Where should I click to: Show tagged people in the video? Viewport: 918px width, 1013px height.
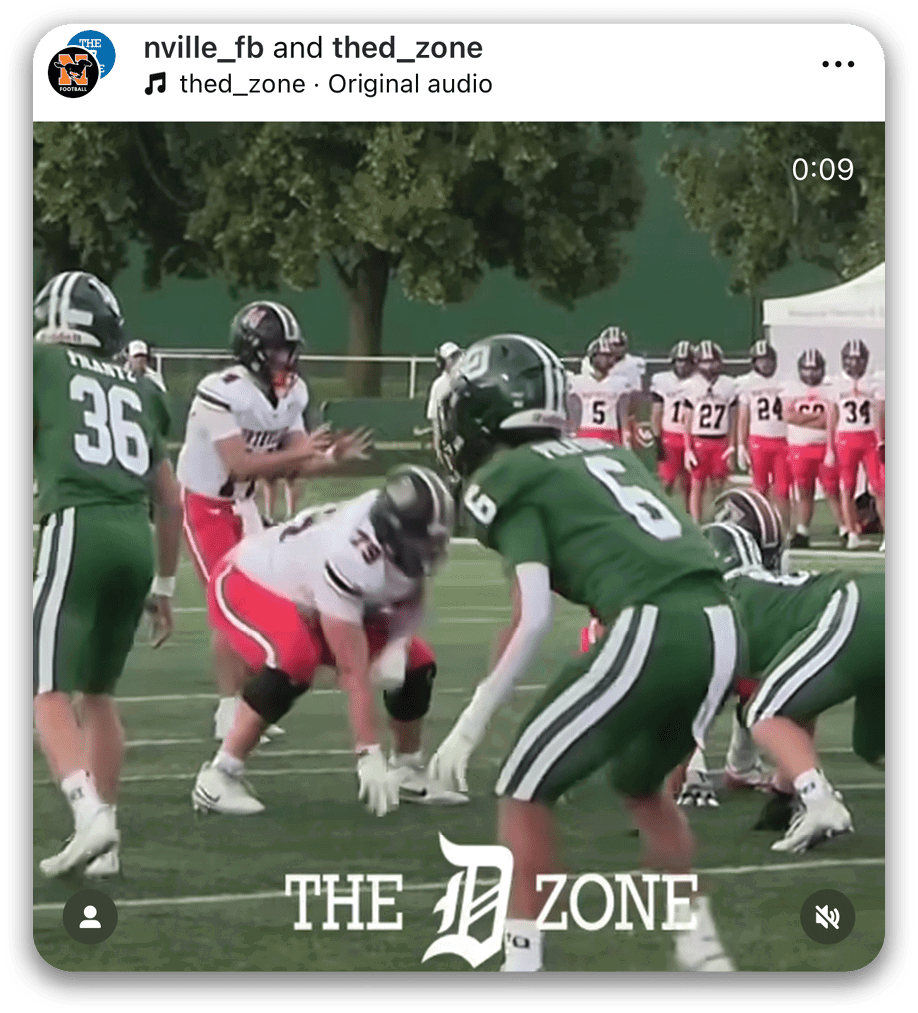90,917
